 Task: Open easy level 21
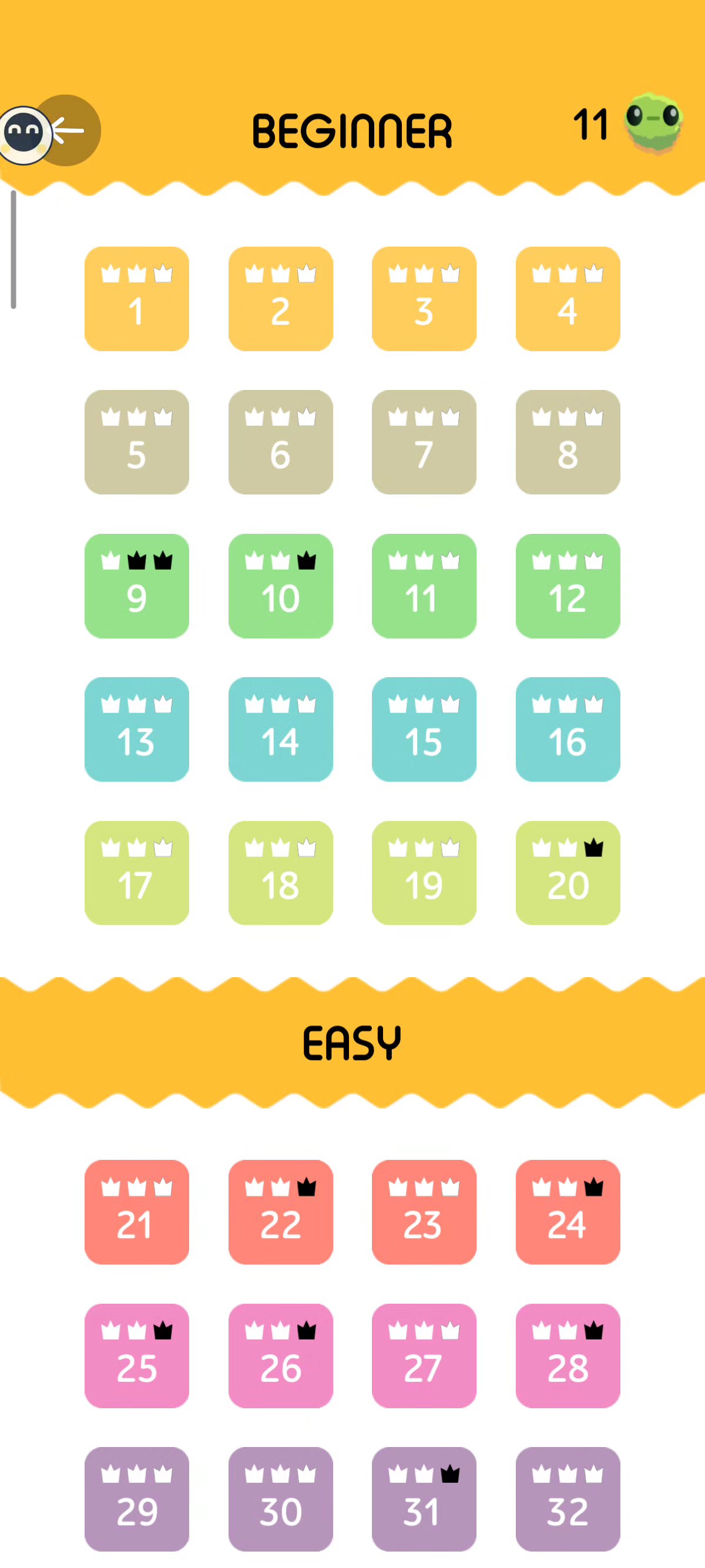click(136, 1212)
